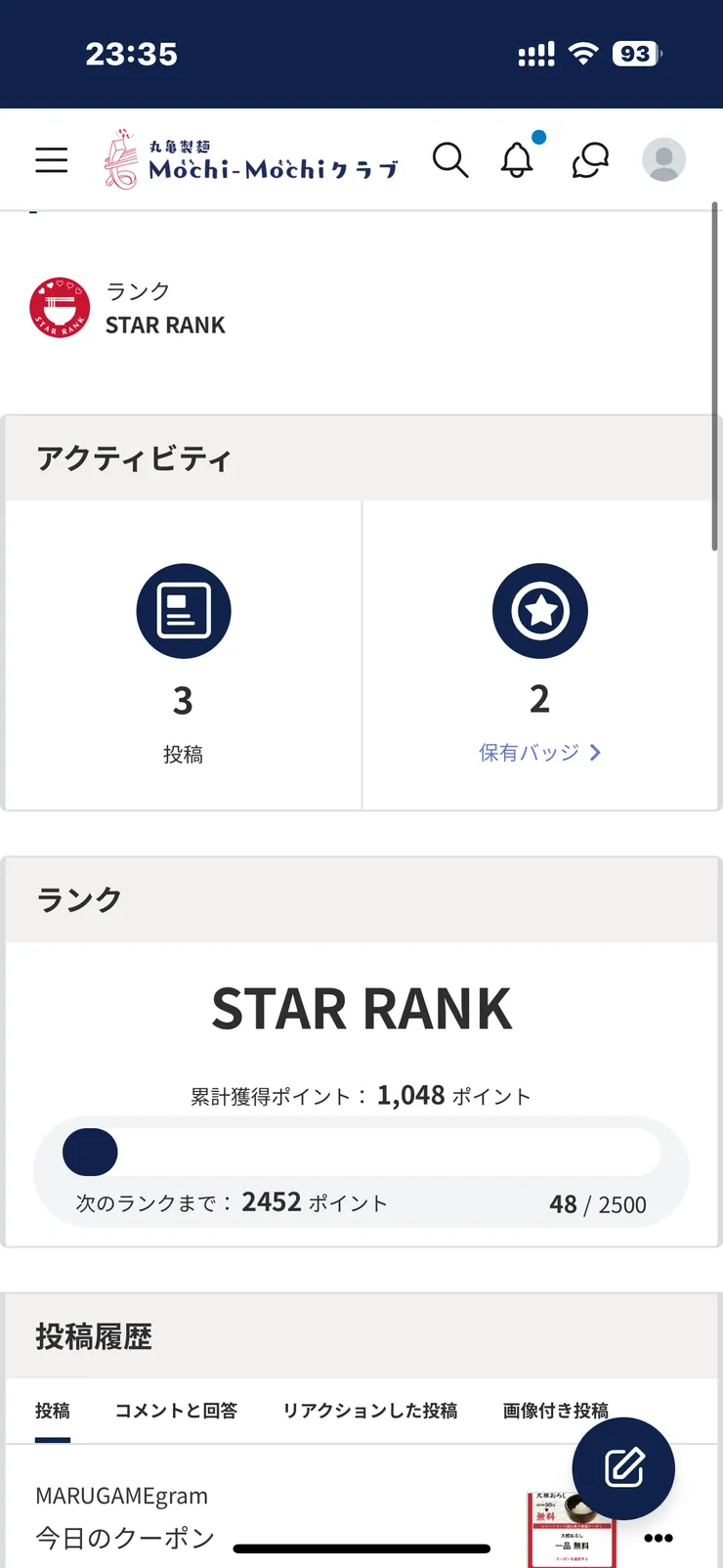Open the hamburger menu
Image resolution: width=723 pixels, height=1568 pixels.
pyautogui.click(x=52, y=159)
